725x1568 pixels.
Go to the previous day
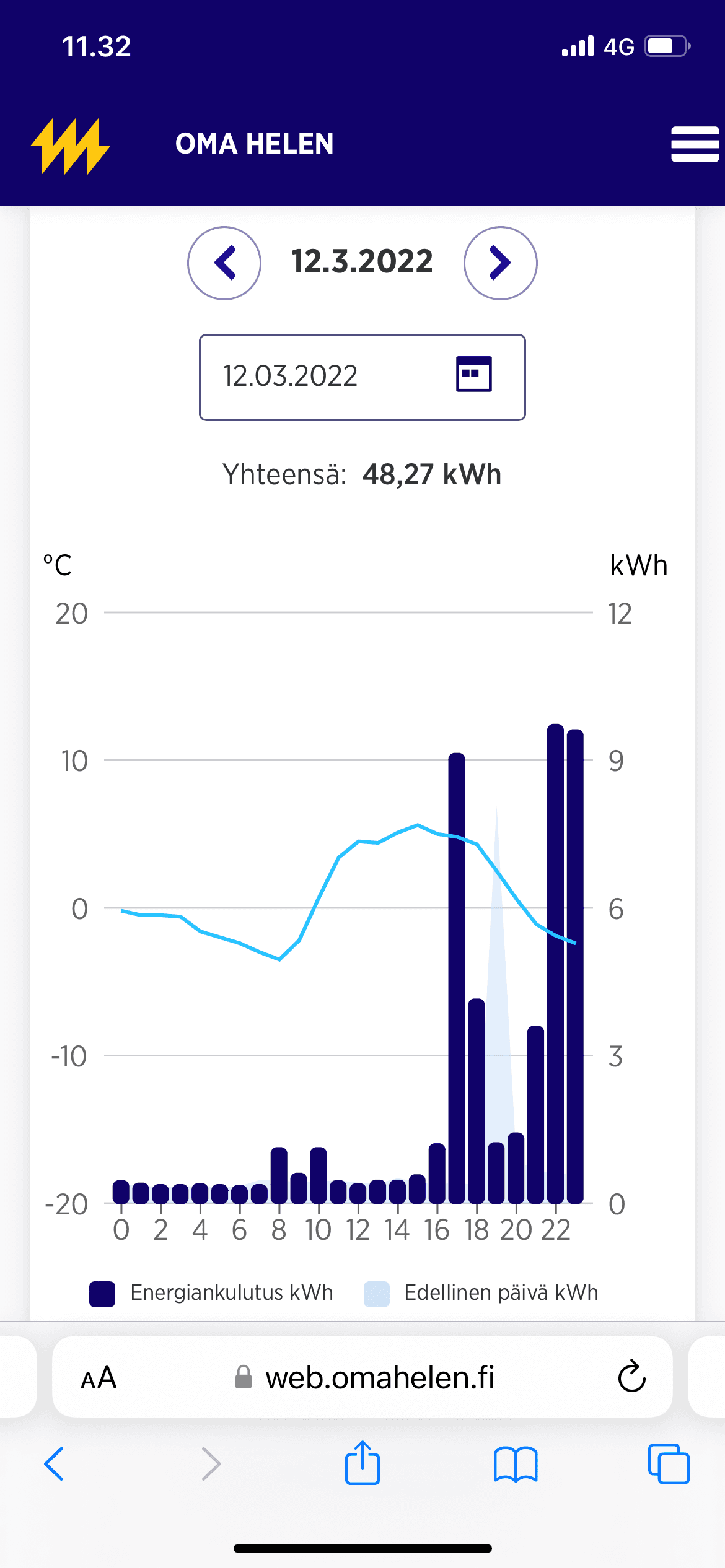click(x=224, y=263)
